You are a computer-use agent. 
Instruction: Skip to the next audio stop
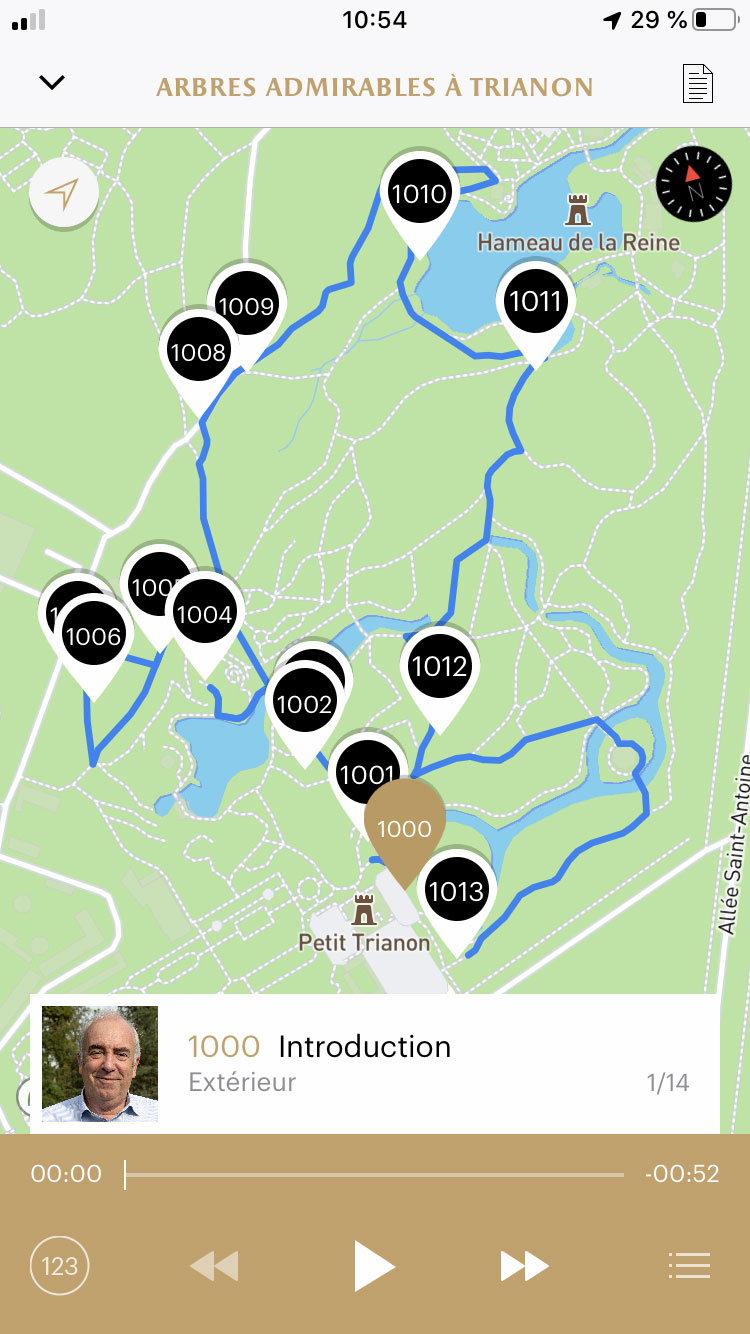524,1266
